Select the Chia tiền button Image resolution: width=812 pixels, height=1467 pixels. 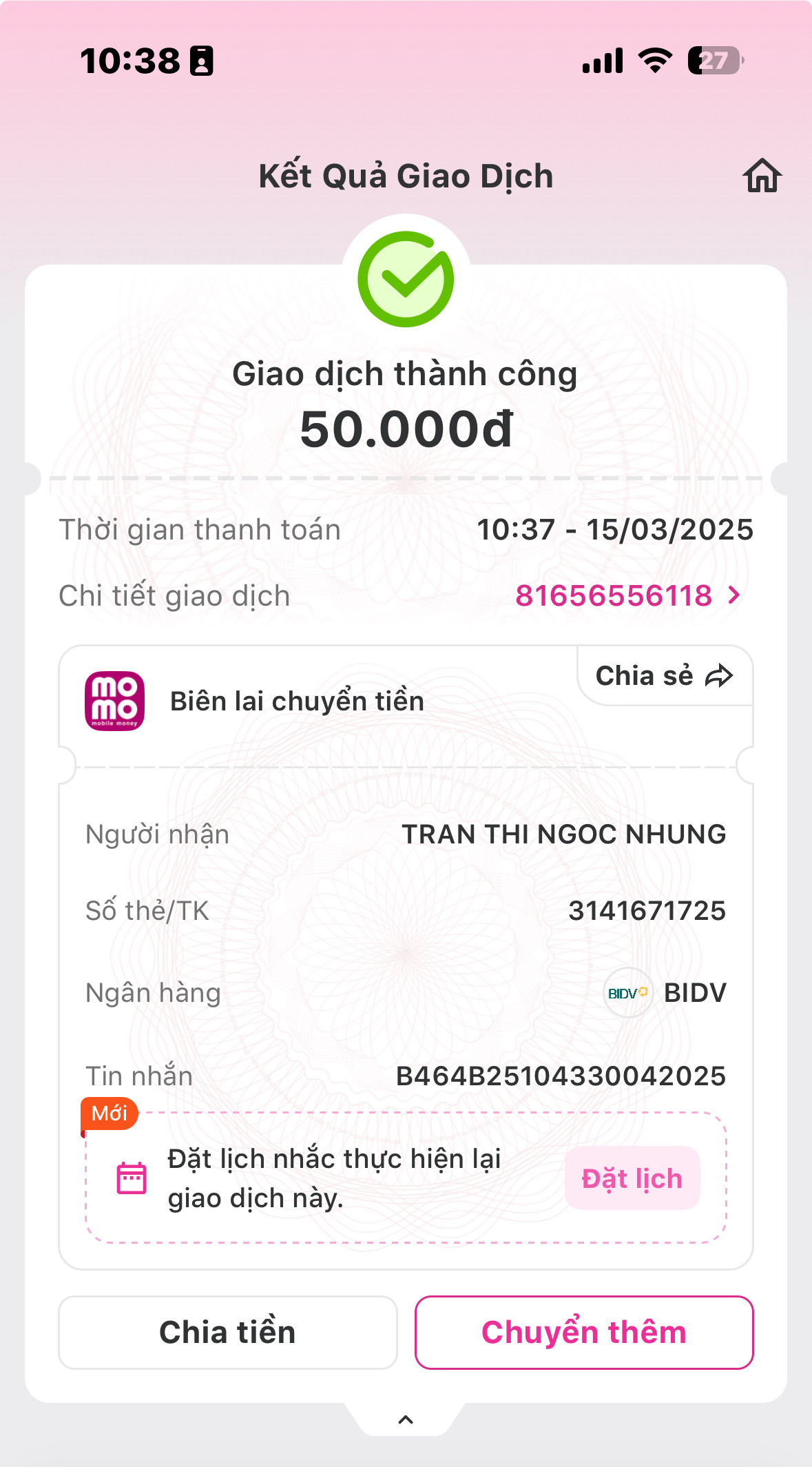tap(228, 1332)
